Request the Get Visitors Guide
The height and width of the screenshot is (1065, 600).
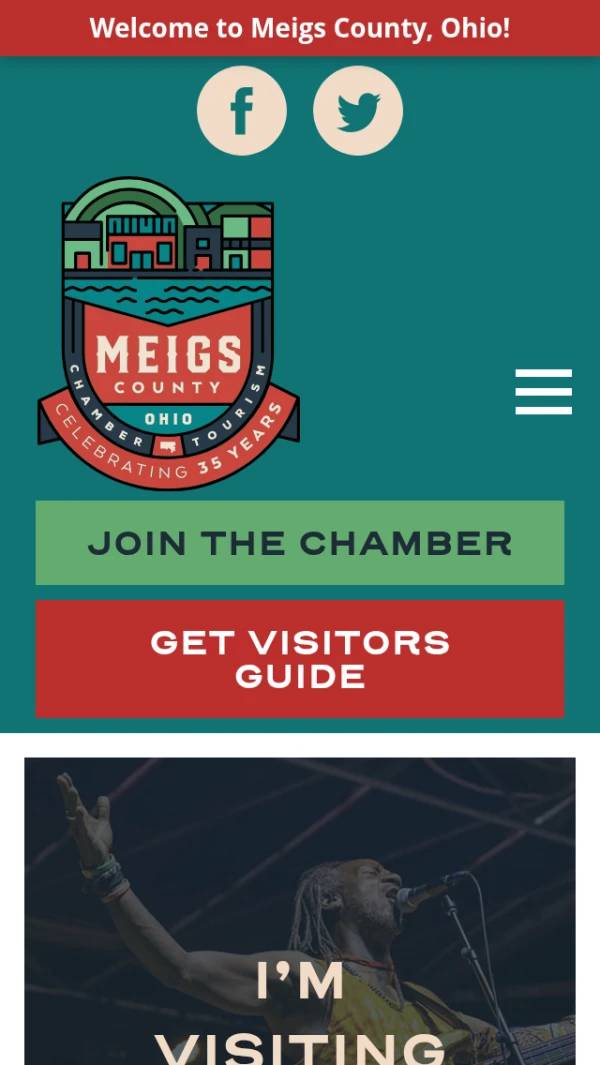pos(300,659)
